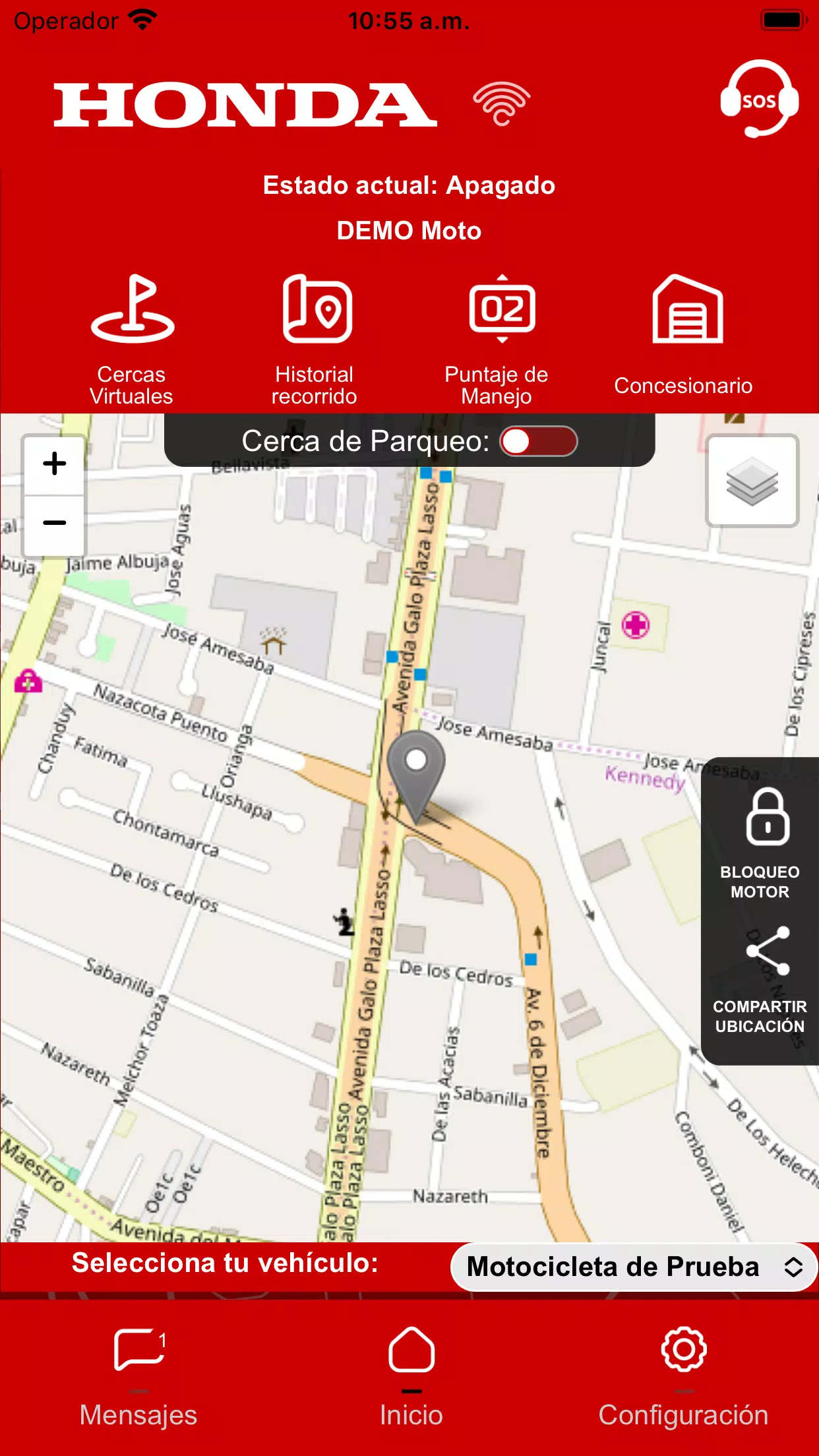
Task: Return to Inicio home screen
Action: [x=409, y=1378]
